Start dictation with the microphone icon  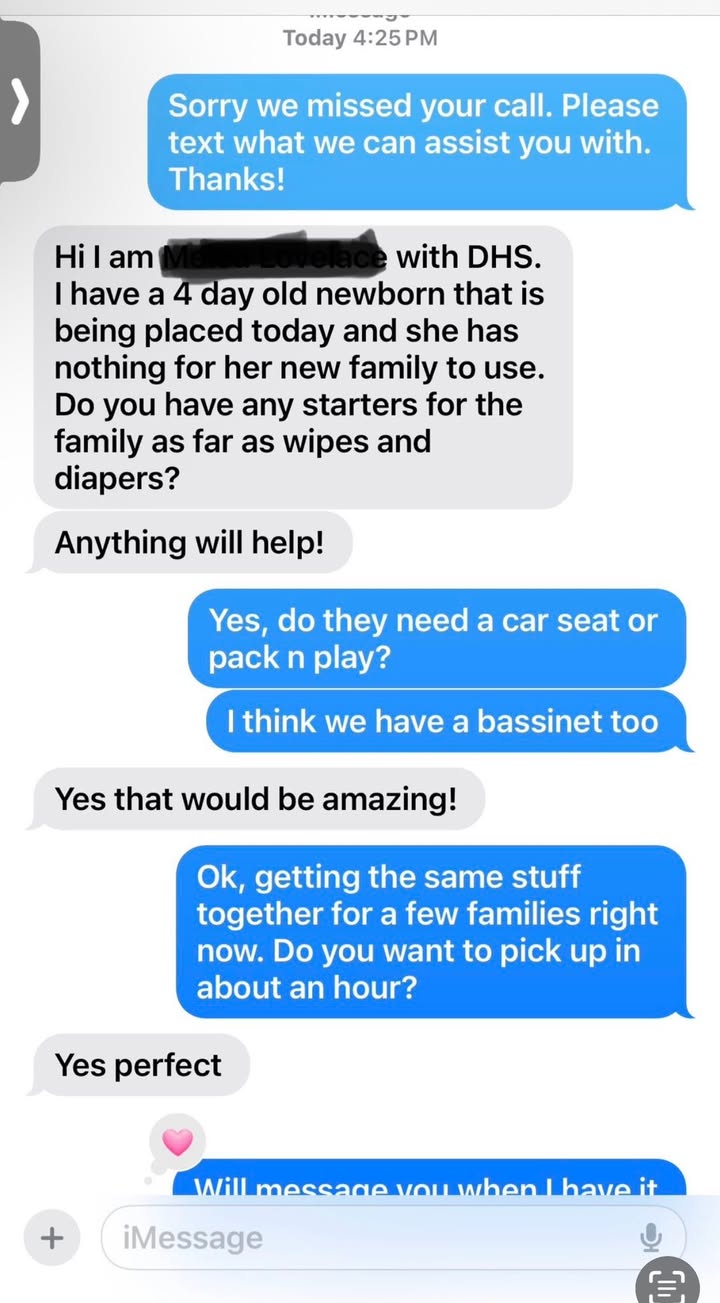(x=651, y=1238)
